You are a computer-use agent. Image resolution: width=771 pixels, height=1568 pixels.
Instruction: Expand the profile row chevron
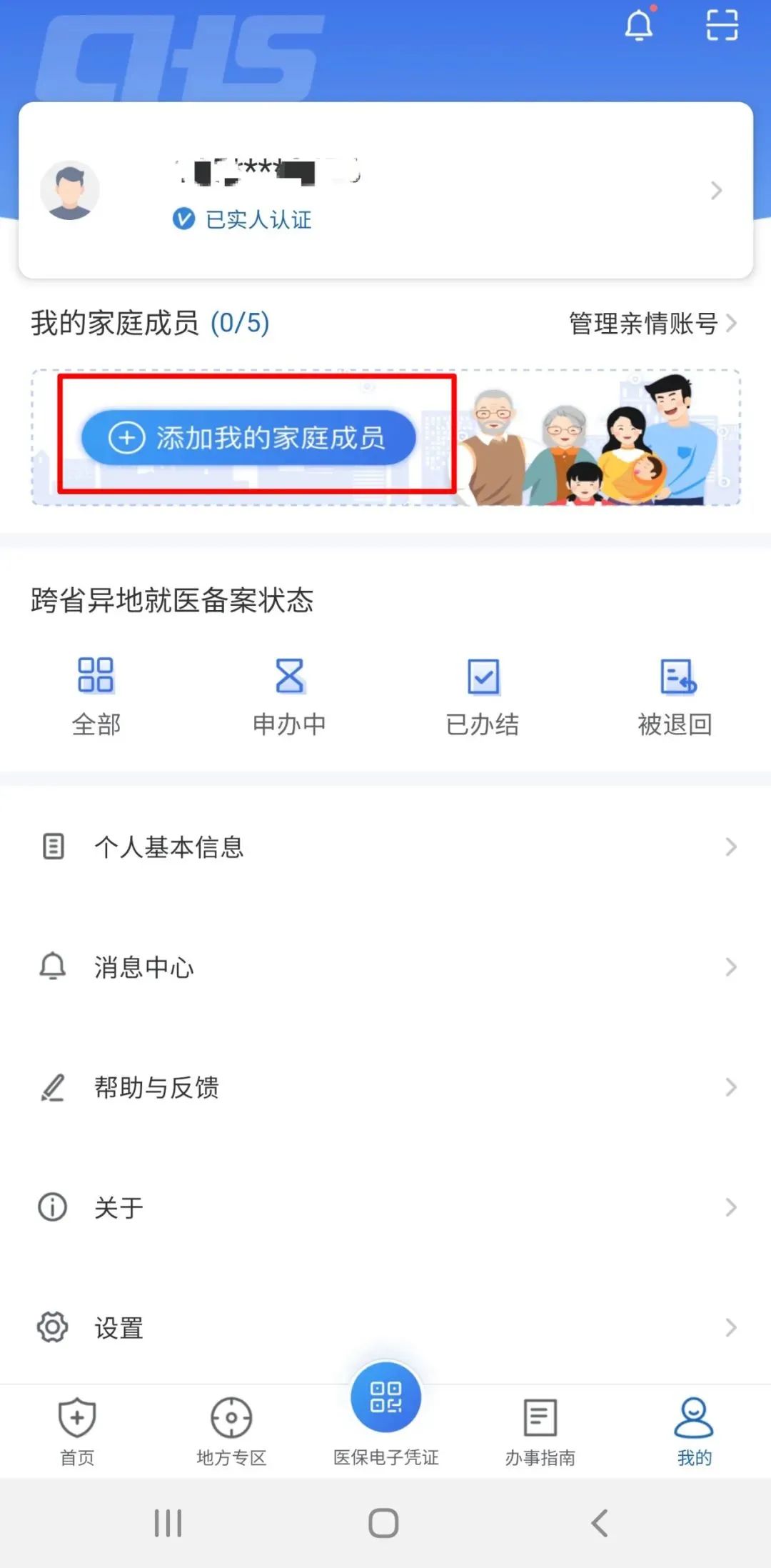point(717,191)
